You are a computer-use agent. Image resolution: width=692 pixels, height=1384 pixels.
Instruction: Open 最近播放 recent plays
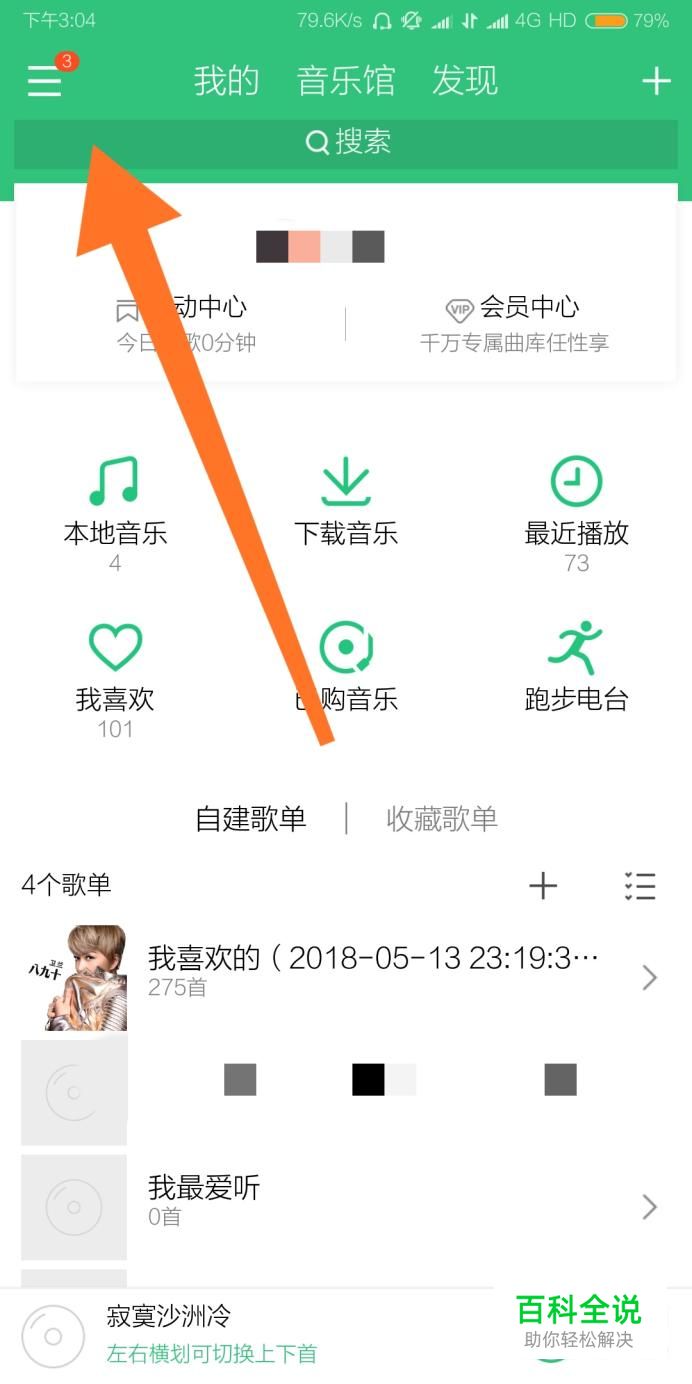click(x=576, y=510)
